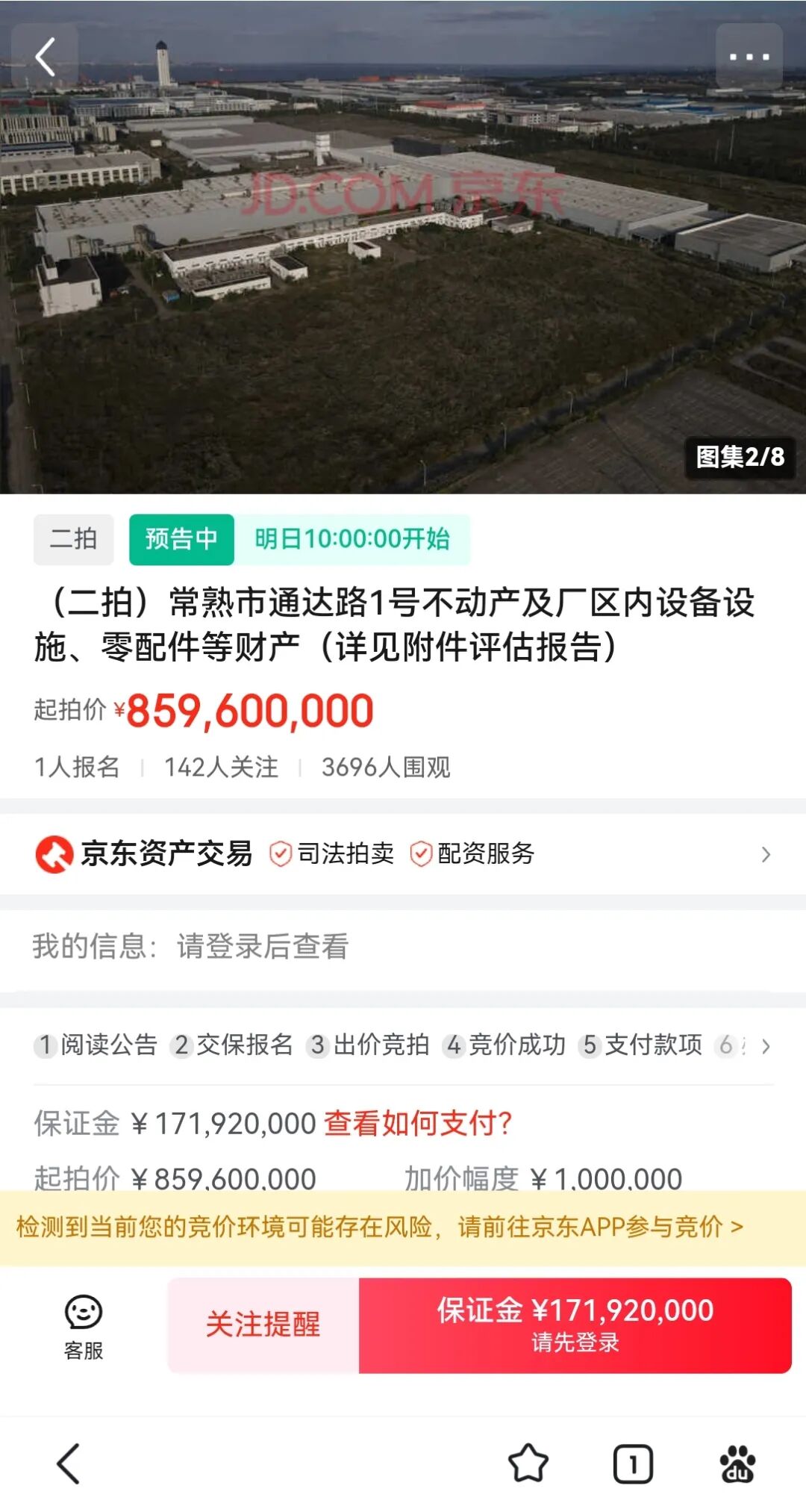Expand the bidding steps bar with right chevron
This screenshot has height=1512, width=806.
point(766,1048)
